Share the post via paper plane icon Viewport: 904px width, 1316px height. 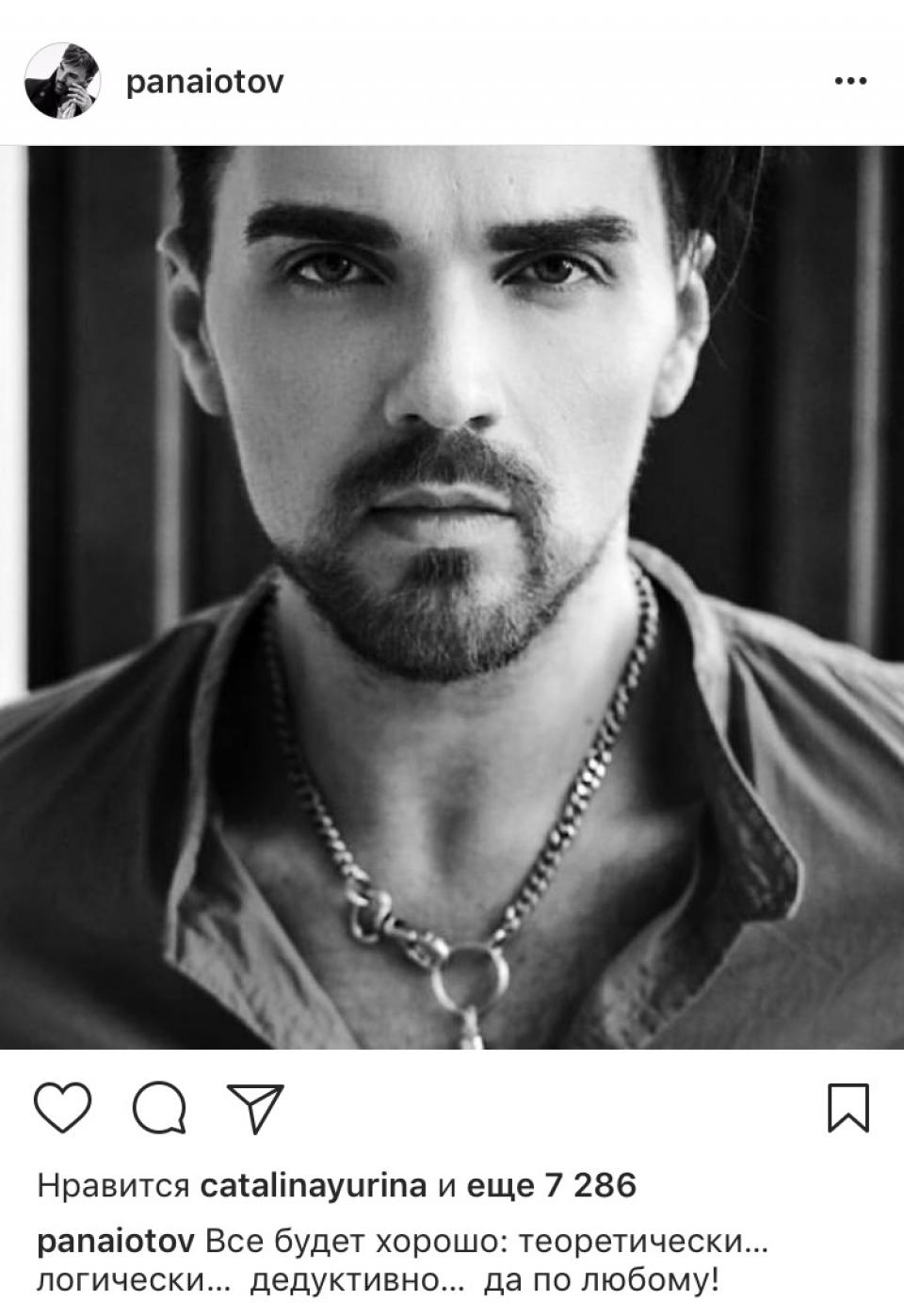[x=255, y=1108]
